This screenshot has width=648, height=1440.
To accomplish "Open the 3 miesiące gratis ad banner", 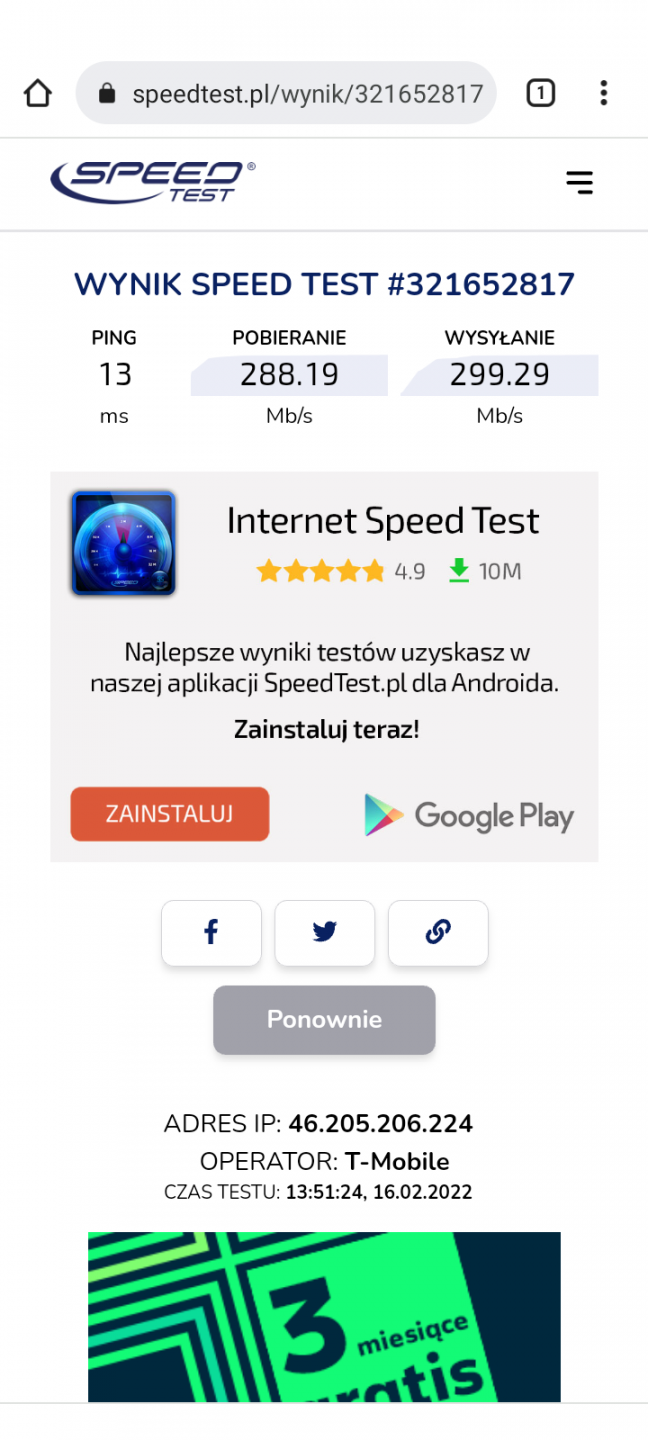I will pyautogui.click(x=324, y=1316).
